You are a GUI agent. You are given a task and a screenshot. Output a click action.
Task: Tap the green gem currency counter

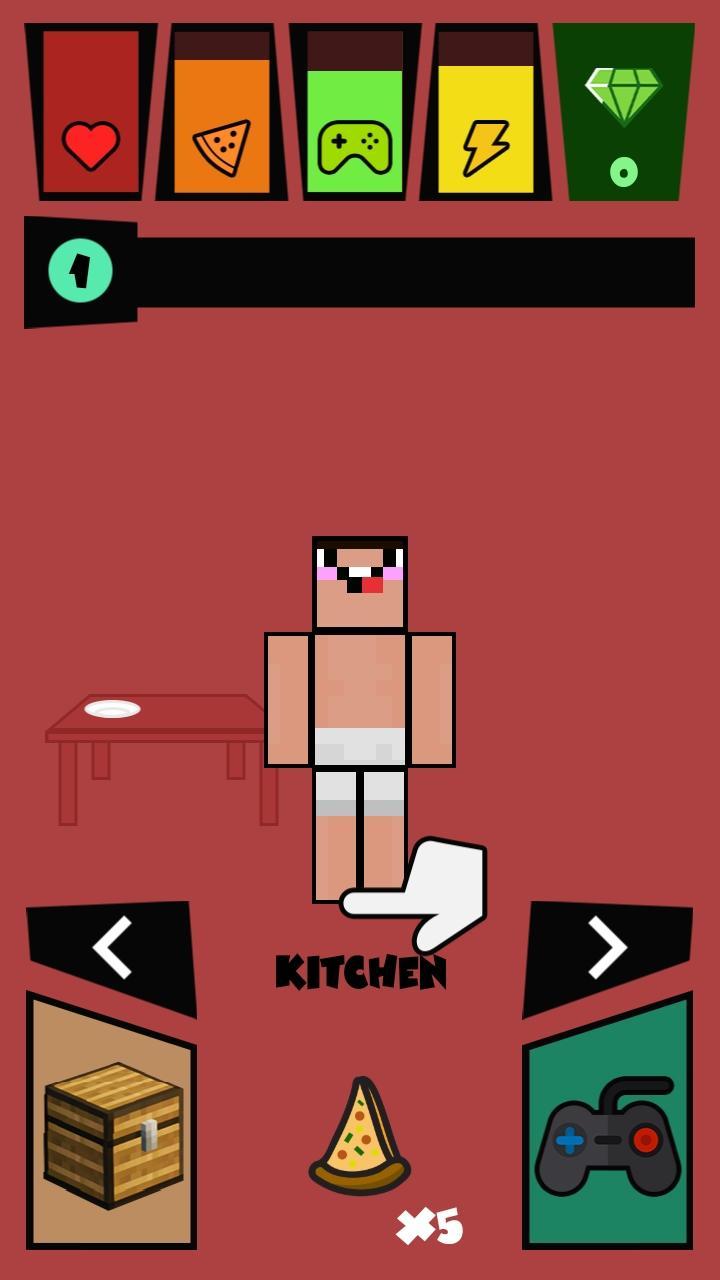623,112
